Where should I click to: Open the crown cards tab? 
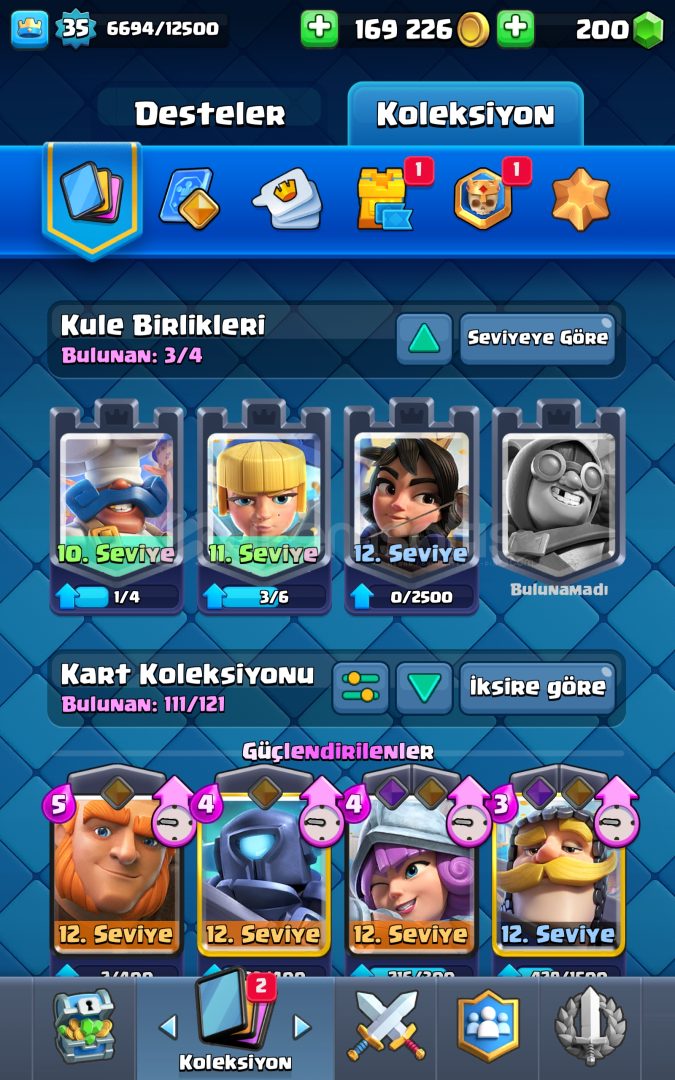click(286, 197)
